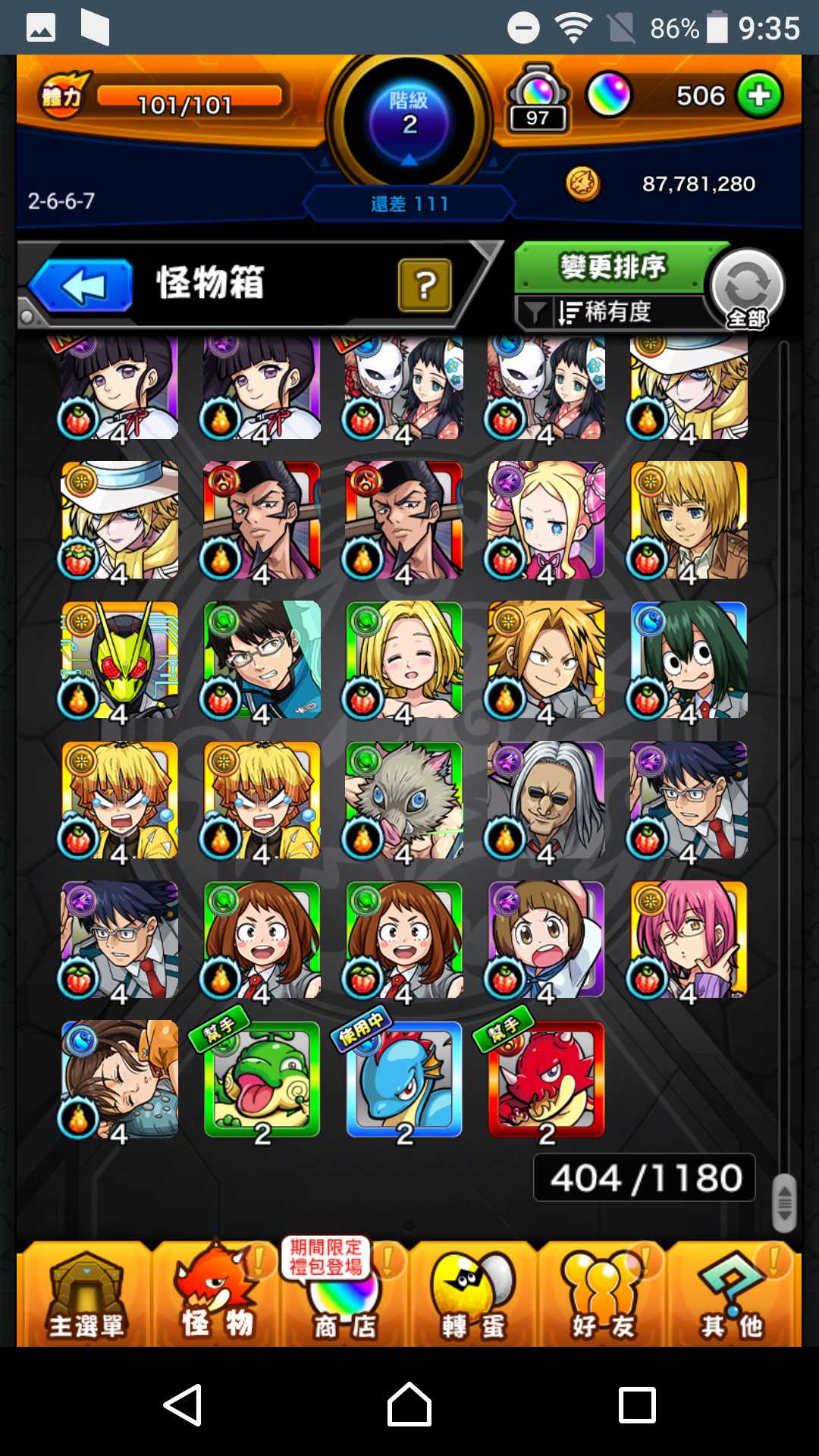Tap the 全部 refresh filter button
Screen dimensions: 819x1456
pos(747,288)
